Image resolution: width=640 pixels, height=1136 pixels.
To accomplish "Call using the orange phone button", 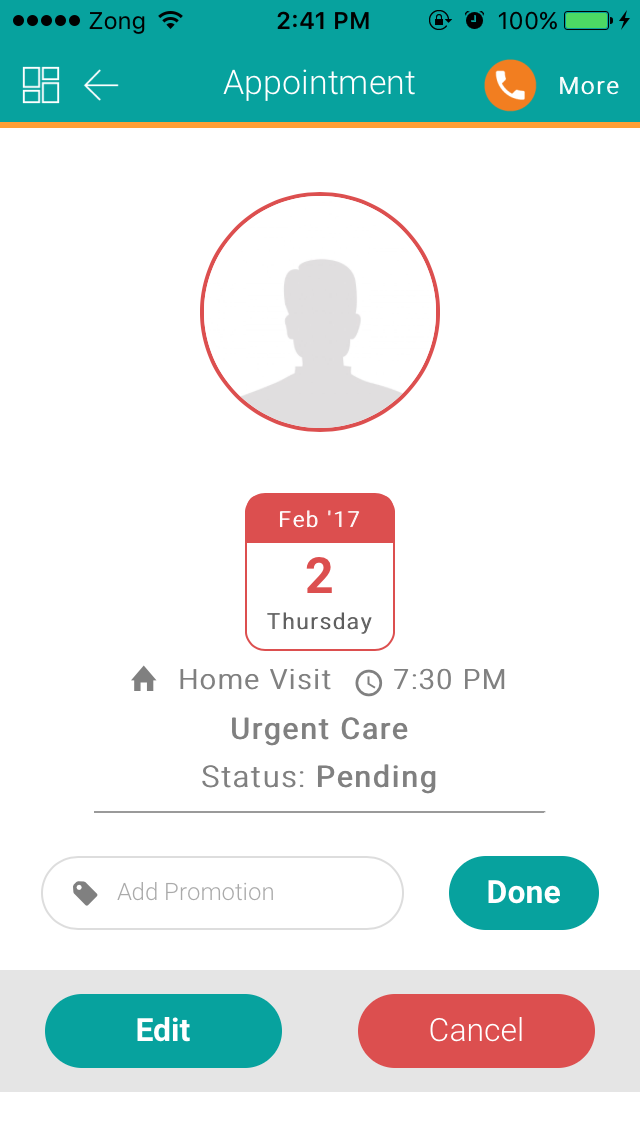I will click(510, 86).
